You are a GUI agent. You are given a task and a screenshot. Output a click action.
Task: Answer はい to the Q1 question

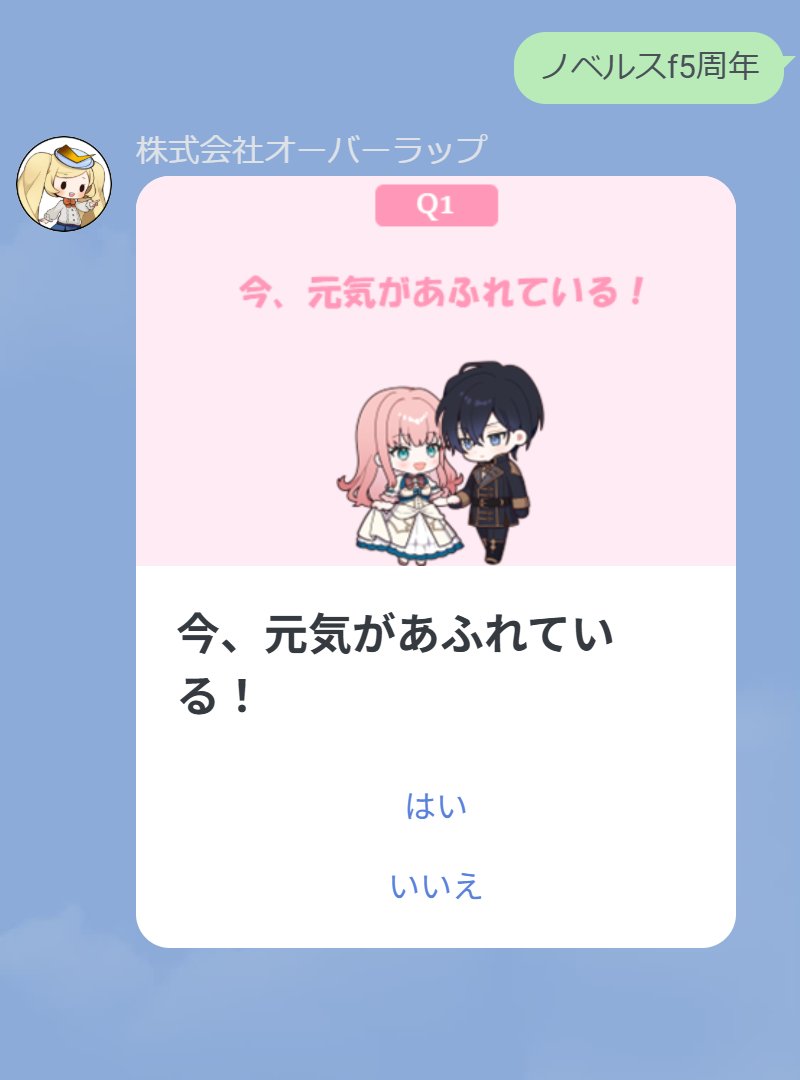pos(436,806)
